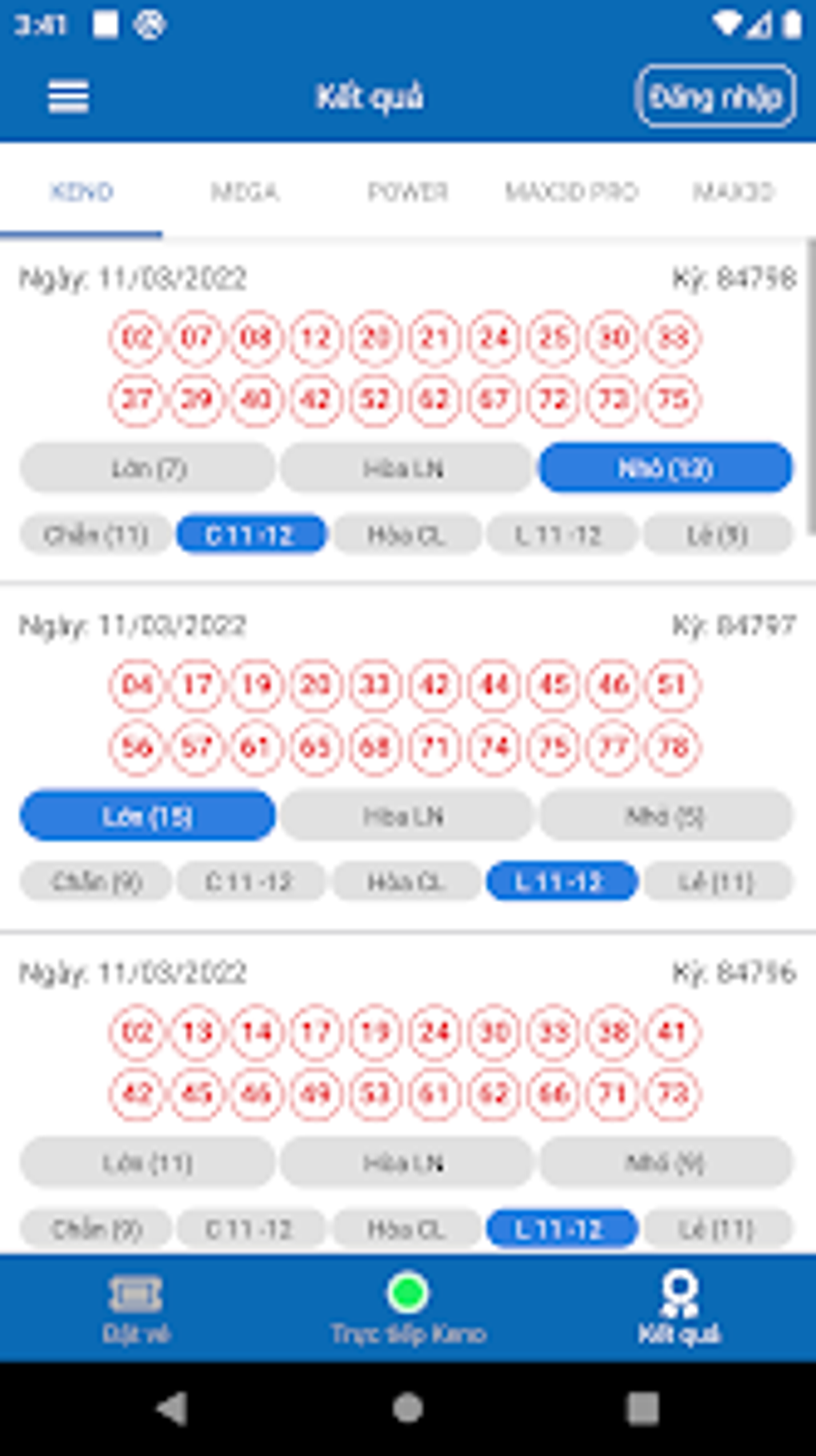Select the Kết quả bottom tab
Screen dimensions: 816x1456
[x=680, y=1308]
